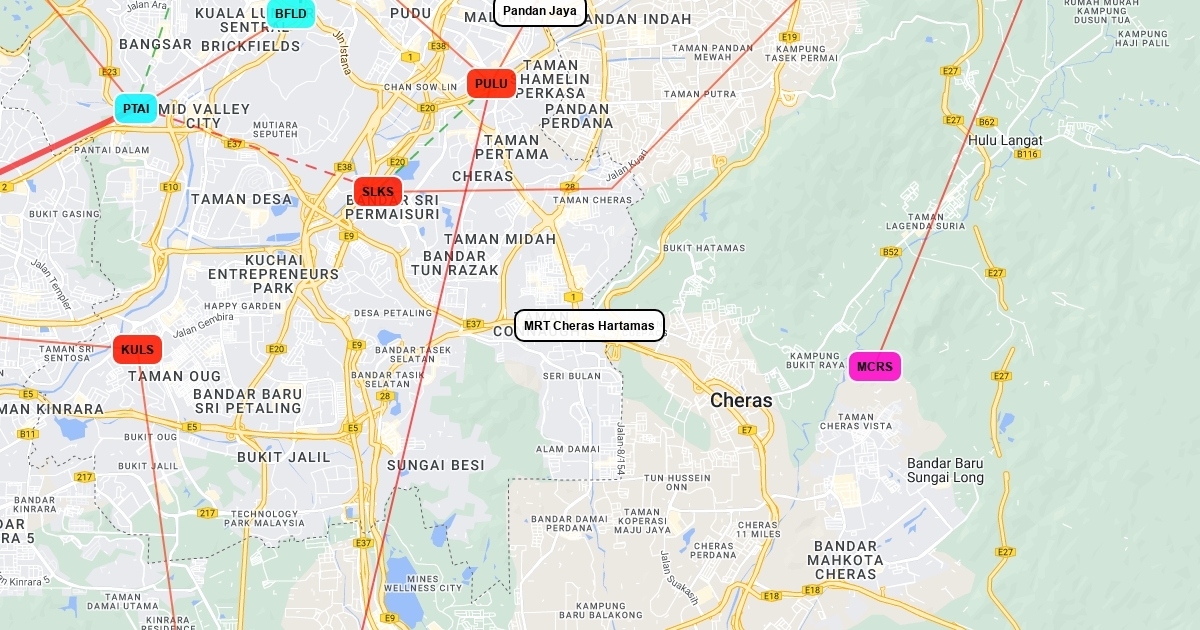Select the Pandan Jaya station label
The height and width of the screenshot is (630, 1200).
(539, 11)
